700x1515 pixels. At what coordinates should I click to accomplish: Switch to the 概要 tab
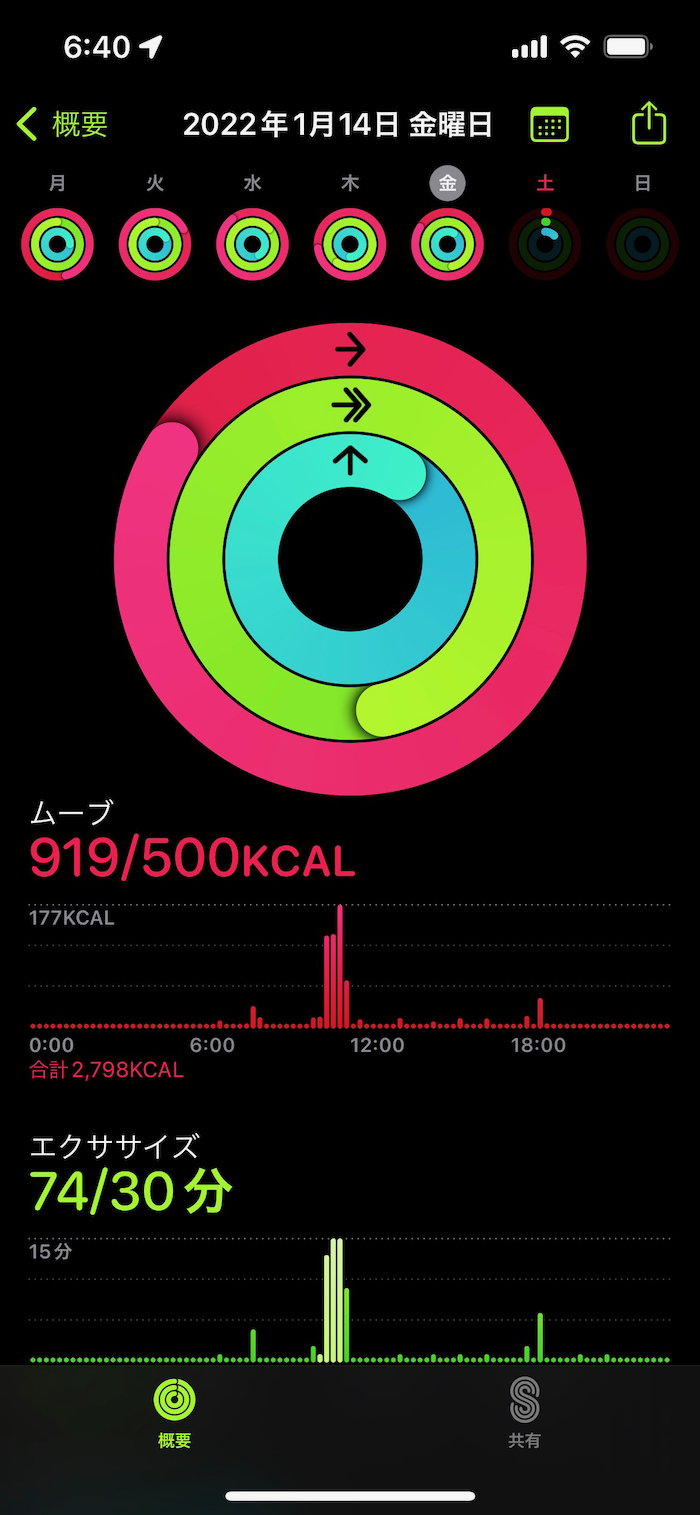pos(175,1412)
